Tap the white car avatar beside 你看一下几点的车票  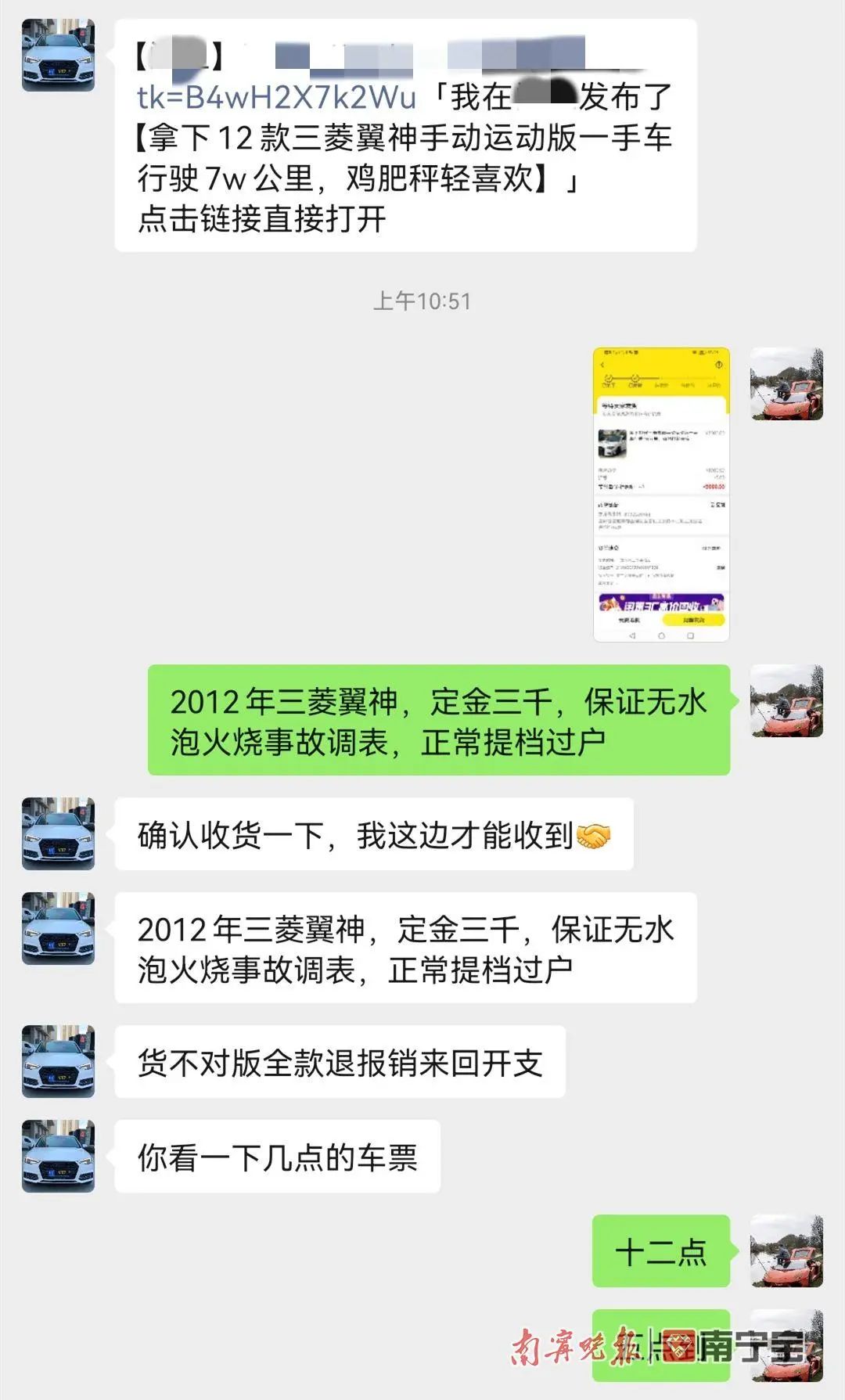(x=59, y=1156)
